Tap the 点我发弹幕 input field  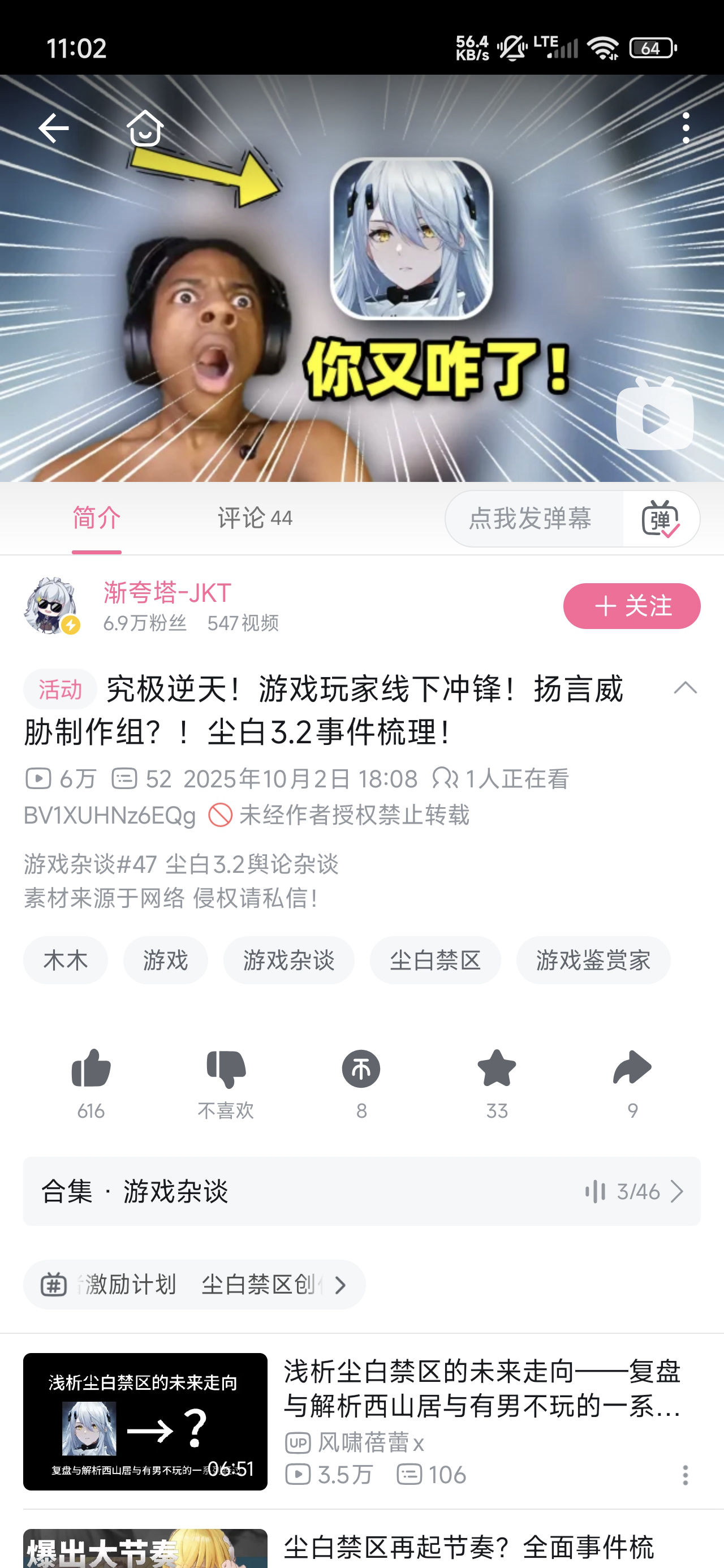531,519
